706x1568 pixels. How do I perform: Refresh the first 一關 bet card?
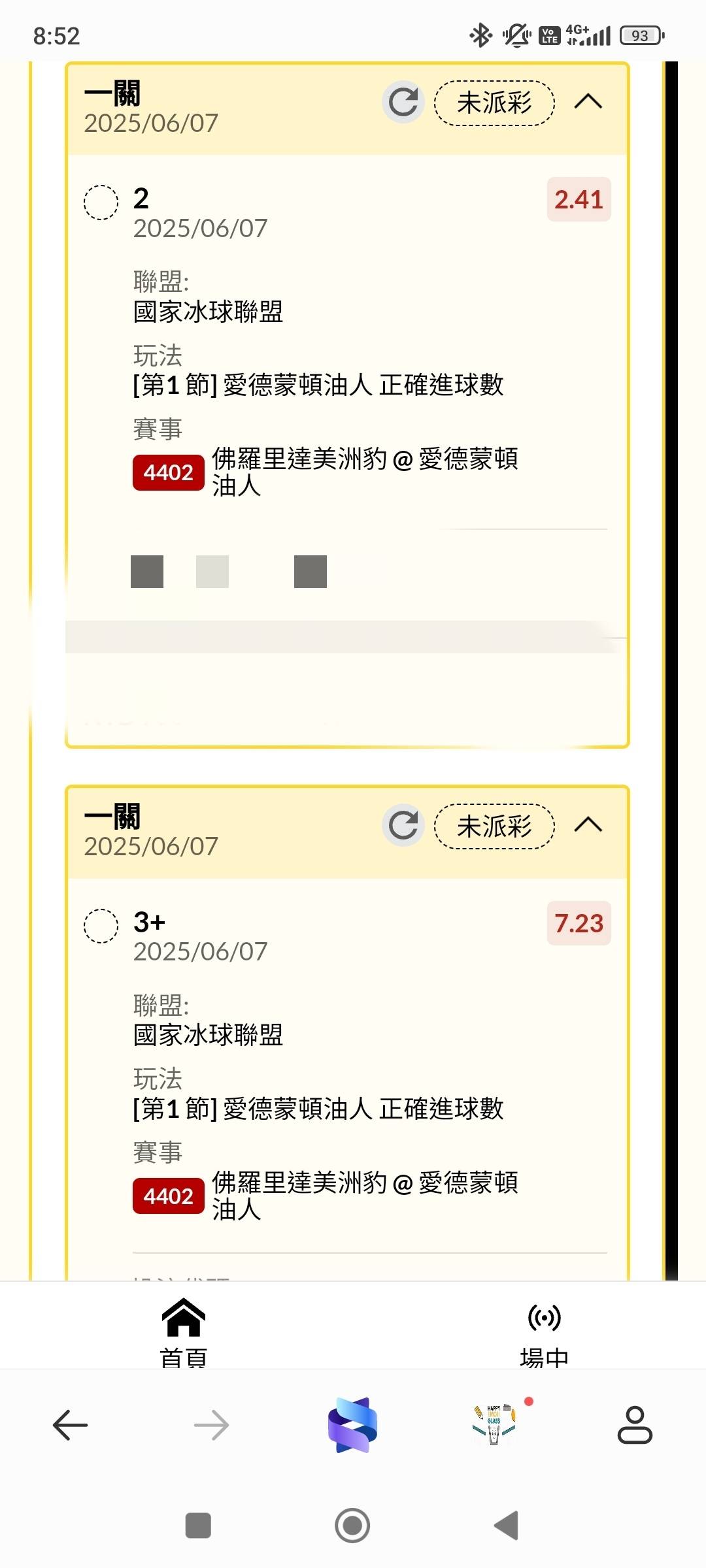(403, 103)
